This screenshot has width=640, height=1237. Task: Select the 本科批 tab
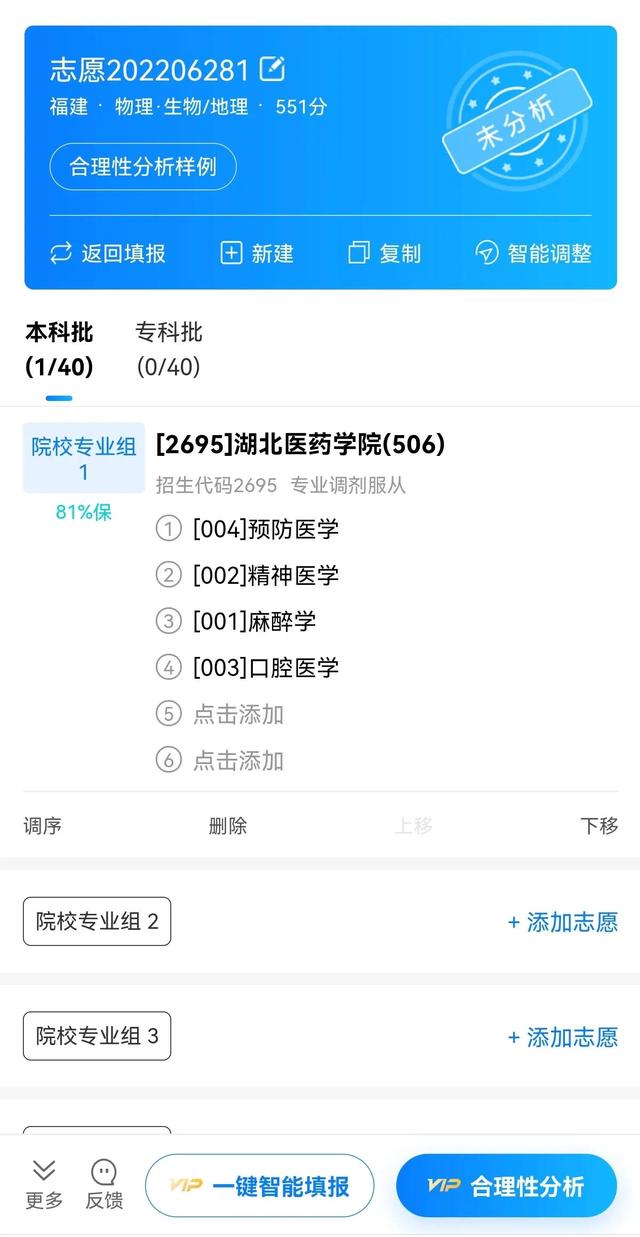coord(59,349)
